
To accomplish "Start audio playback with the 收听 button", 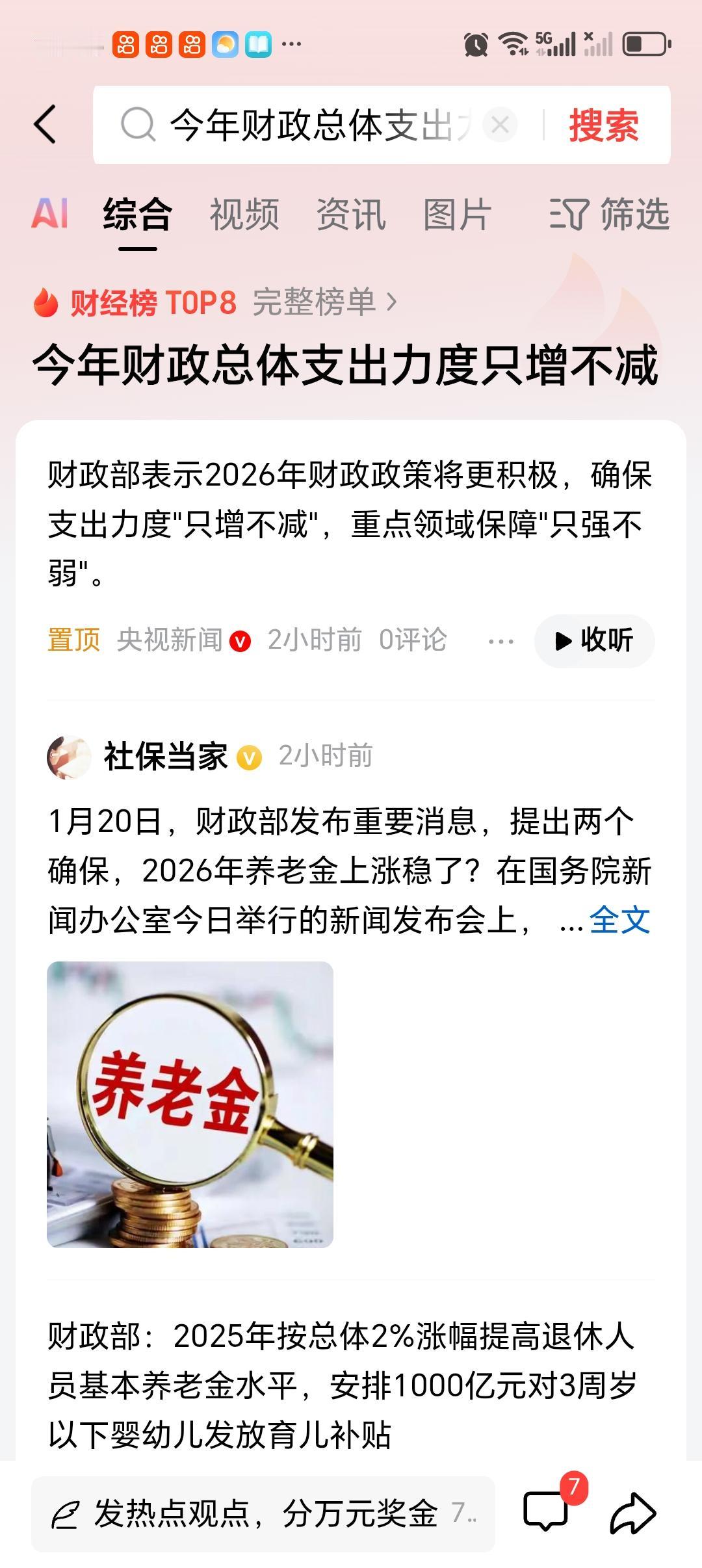I will pyautogui.click(x=593, y=640).
